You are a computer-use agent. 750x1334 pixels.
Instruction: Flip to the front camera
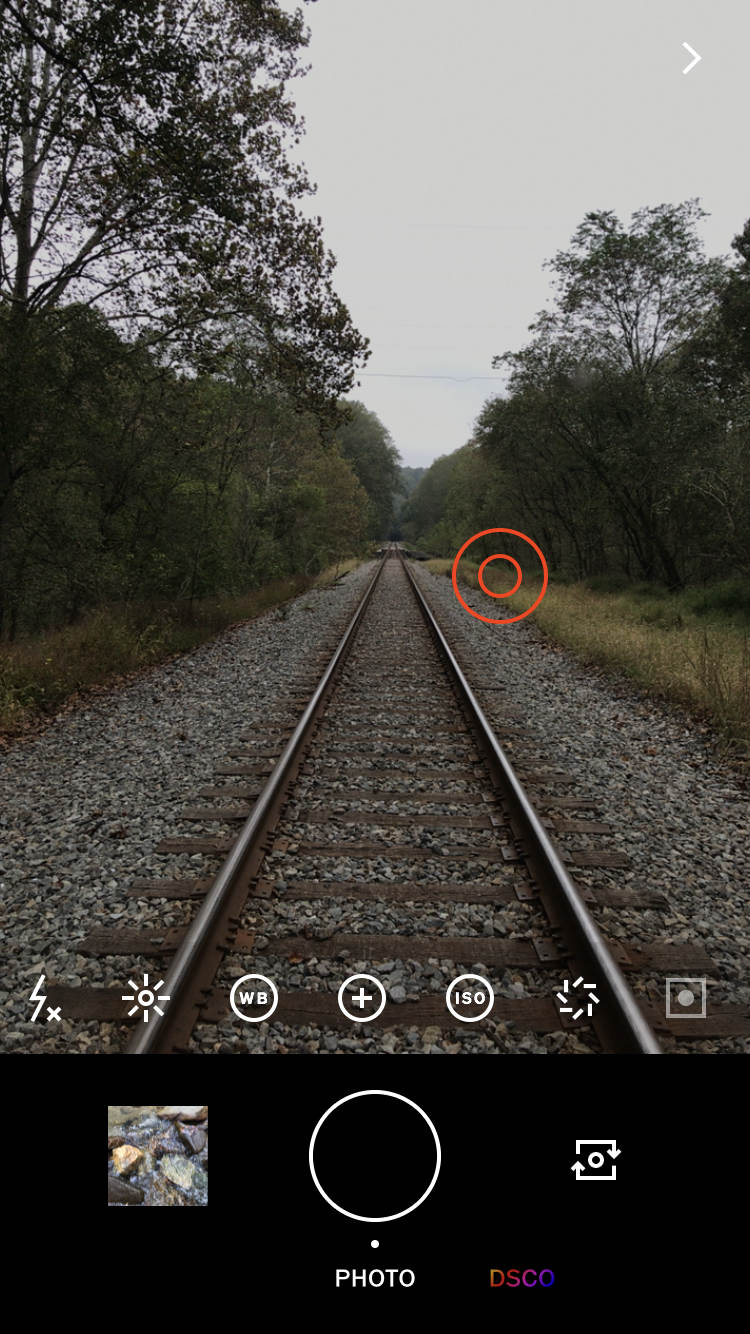point(596,1158)
